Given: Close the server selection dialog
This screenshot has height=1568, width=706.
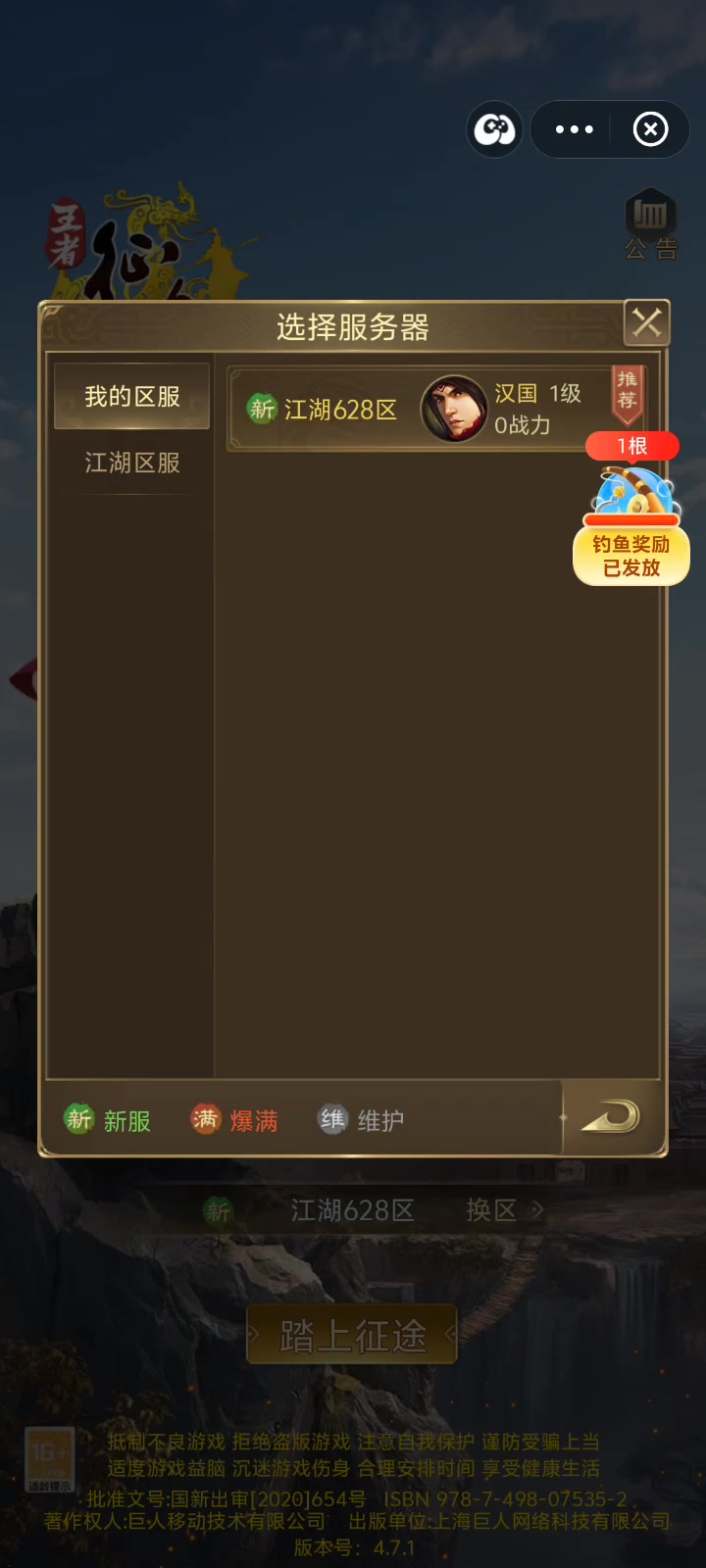Looking at the screenshot, I should 646,322.
